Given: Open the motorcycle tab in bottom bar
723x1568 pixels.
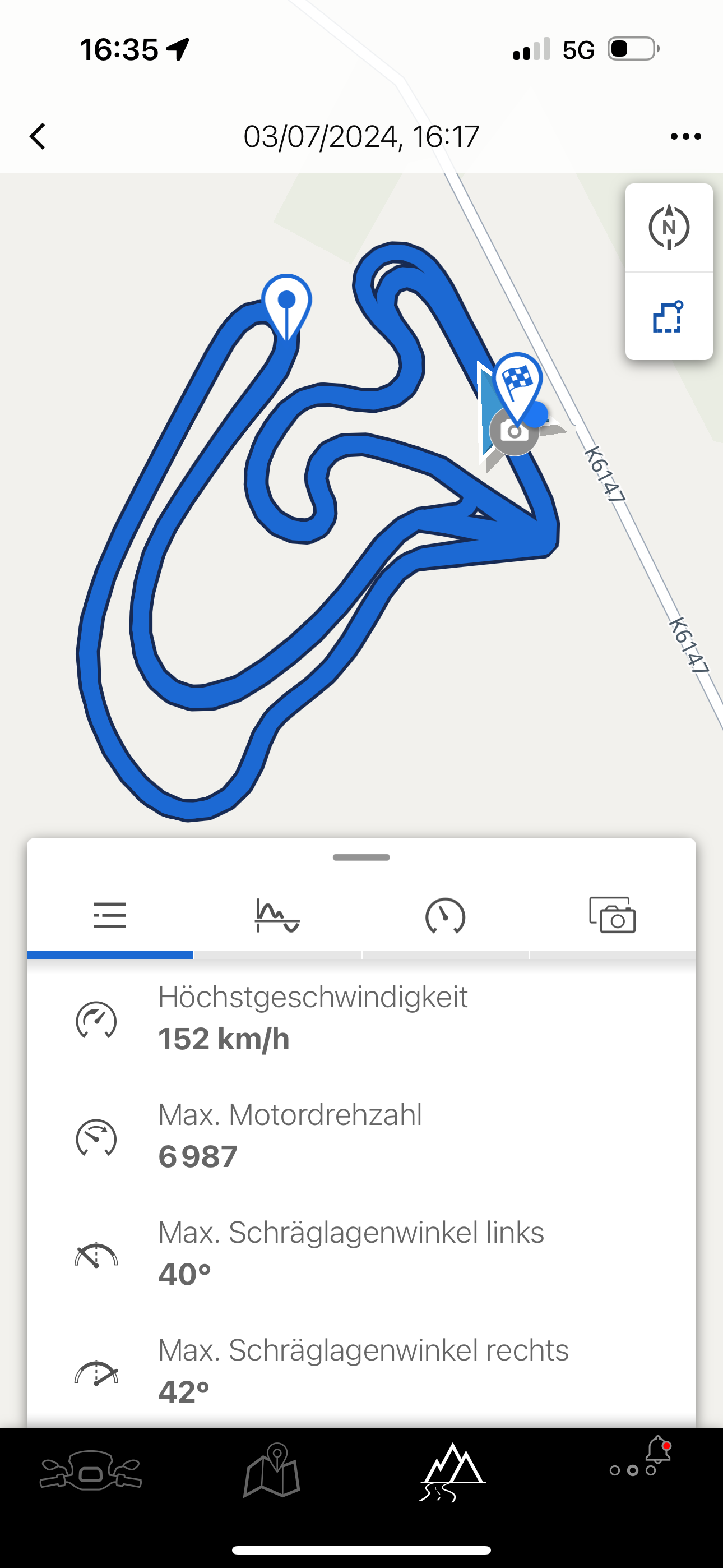Looking at the screenshot, I should click(x=91, y=1472).
